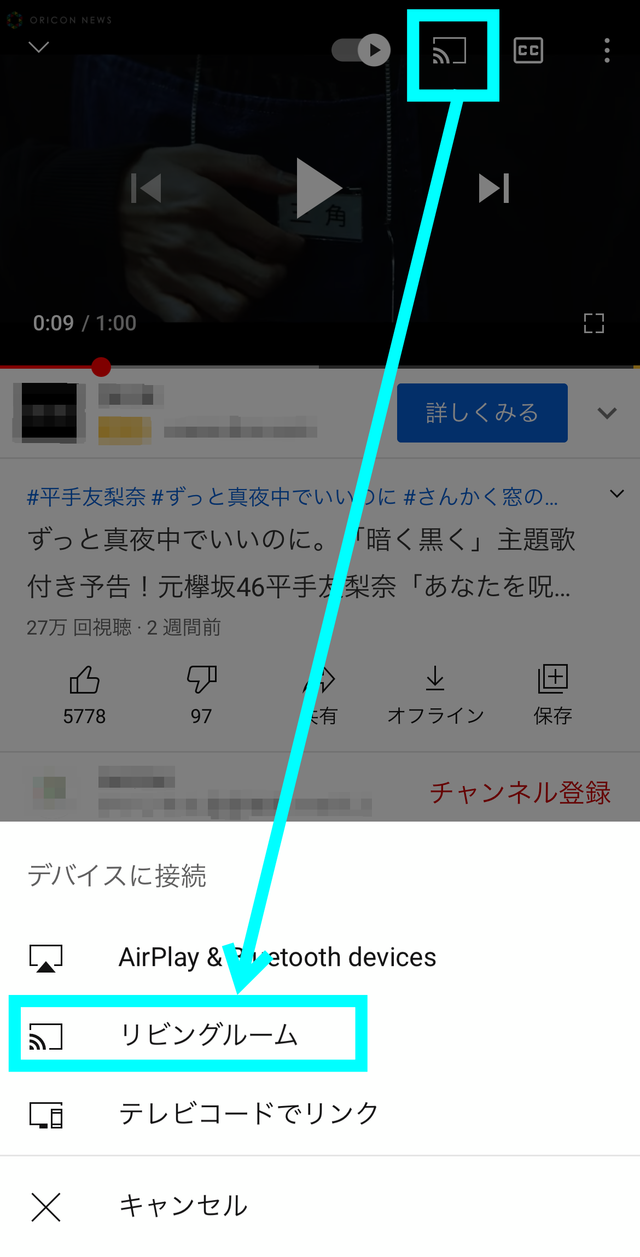Enter fullscreen mode

pos(594,323)
